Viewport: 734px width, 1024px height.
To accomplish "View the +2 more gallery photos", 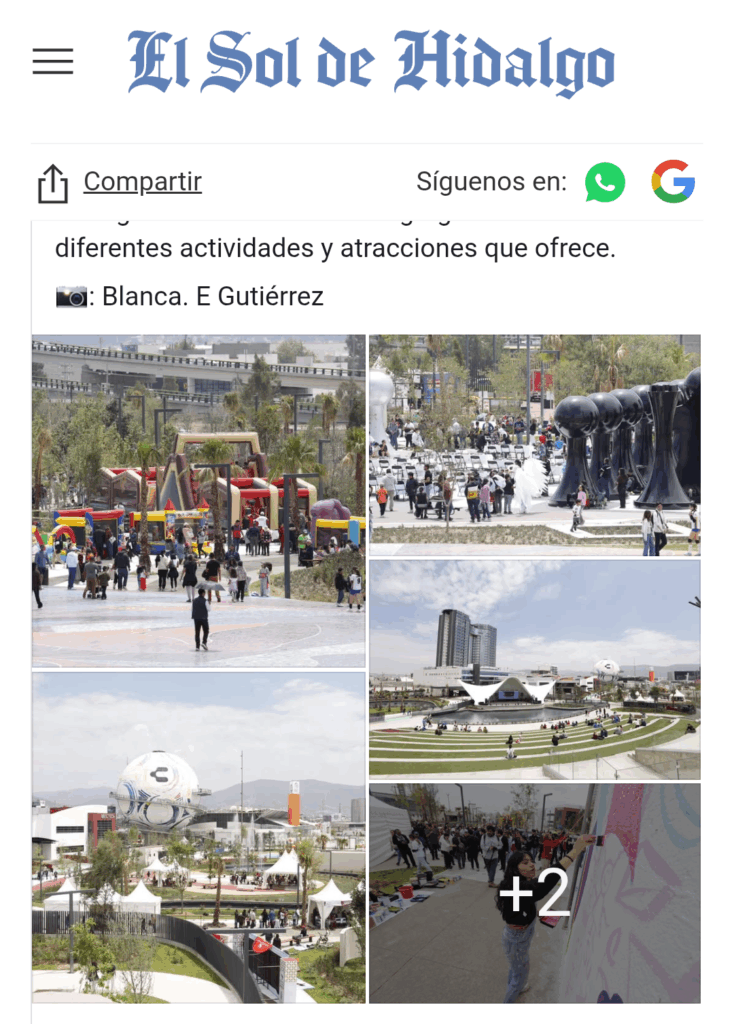I will [535, 893].
